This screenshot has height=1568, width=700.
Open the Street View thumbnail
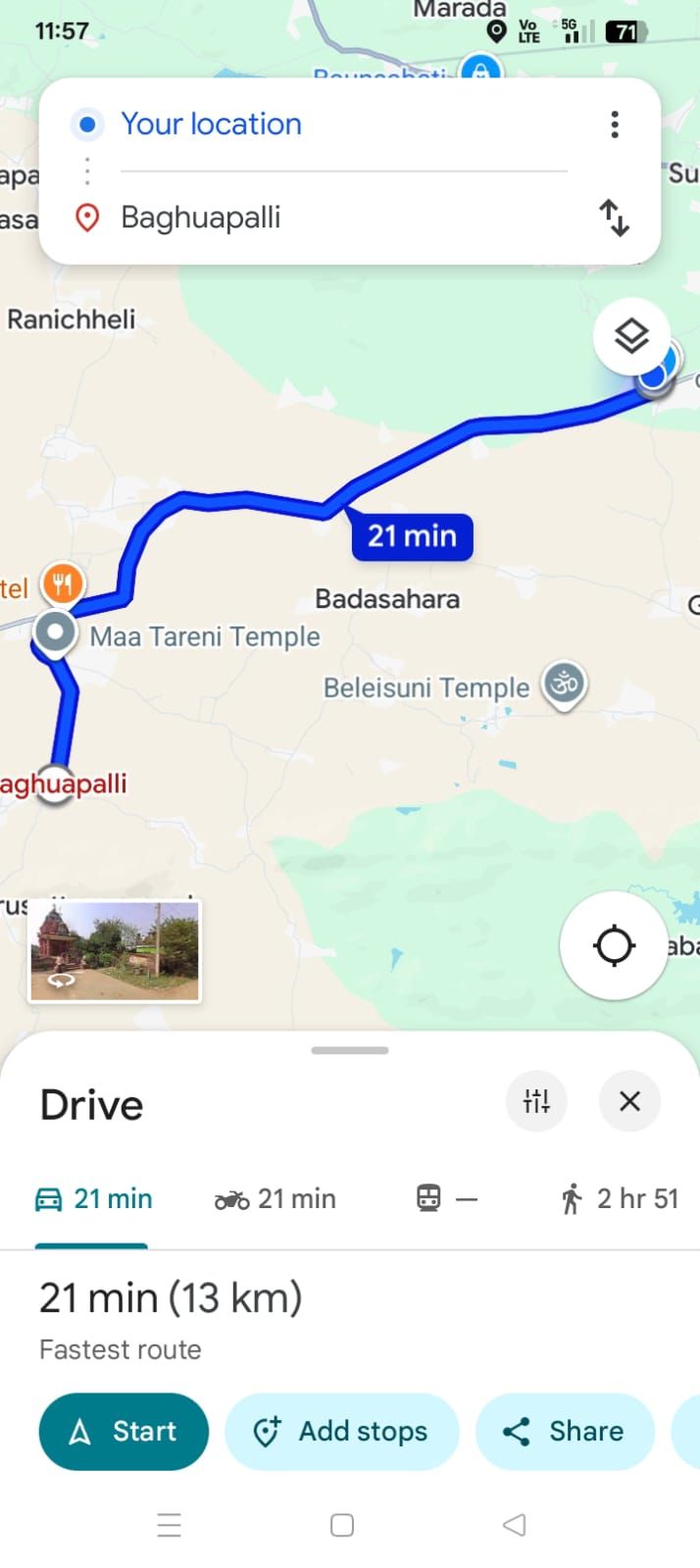point(115,951)
